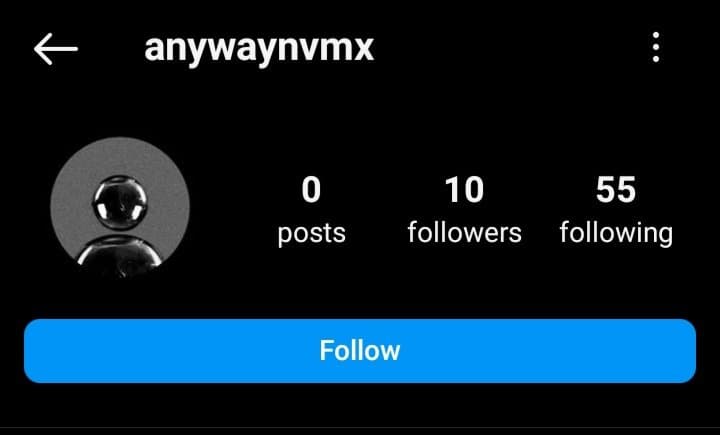
Task: View anywaynvmx's profile picture
Action: tap(120, 207)
